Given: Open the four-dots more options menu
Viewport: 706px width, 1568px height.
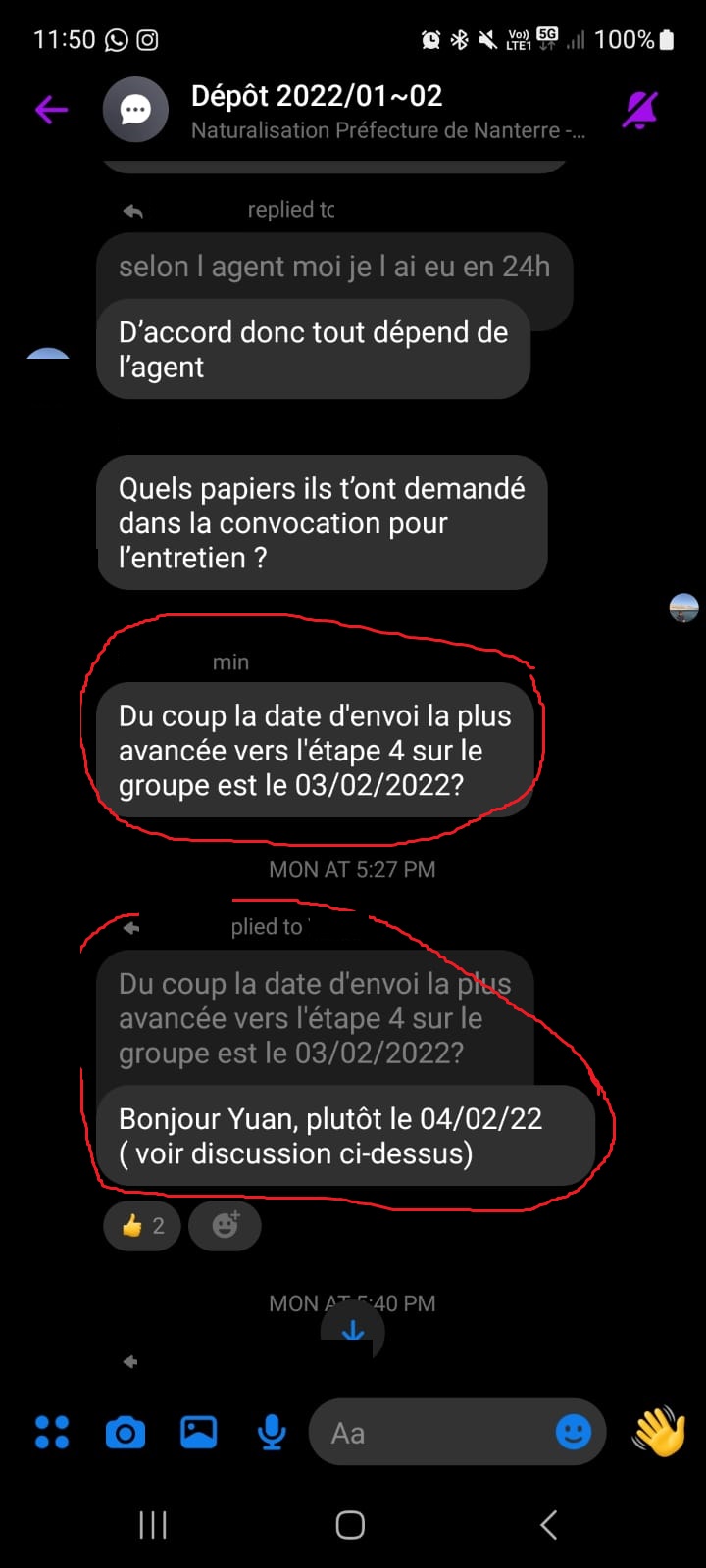Looking at the screenshot, I should tap(52, 1432).
